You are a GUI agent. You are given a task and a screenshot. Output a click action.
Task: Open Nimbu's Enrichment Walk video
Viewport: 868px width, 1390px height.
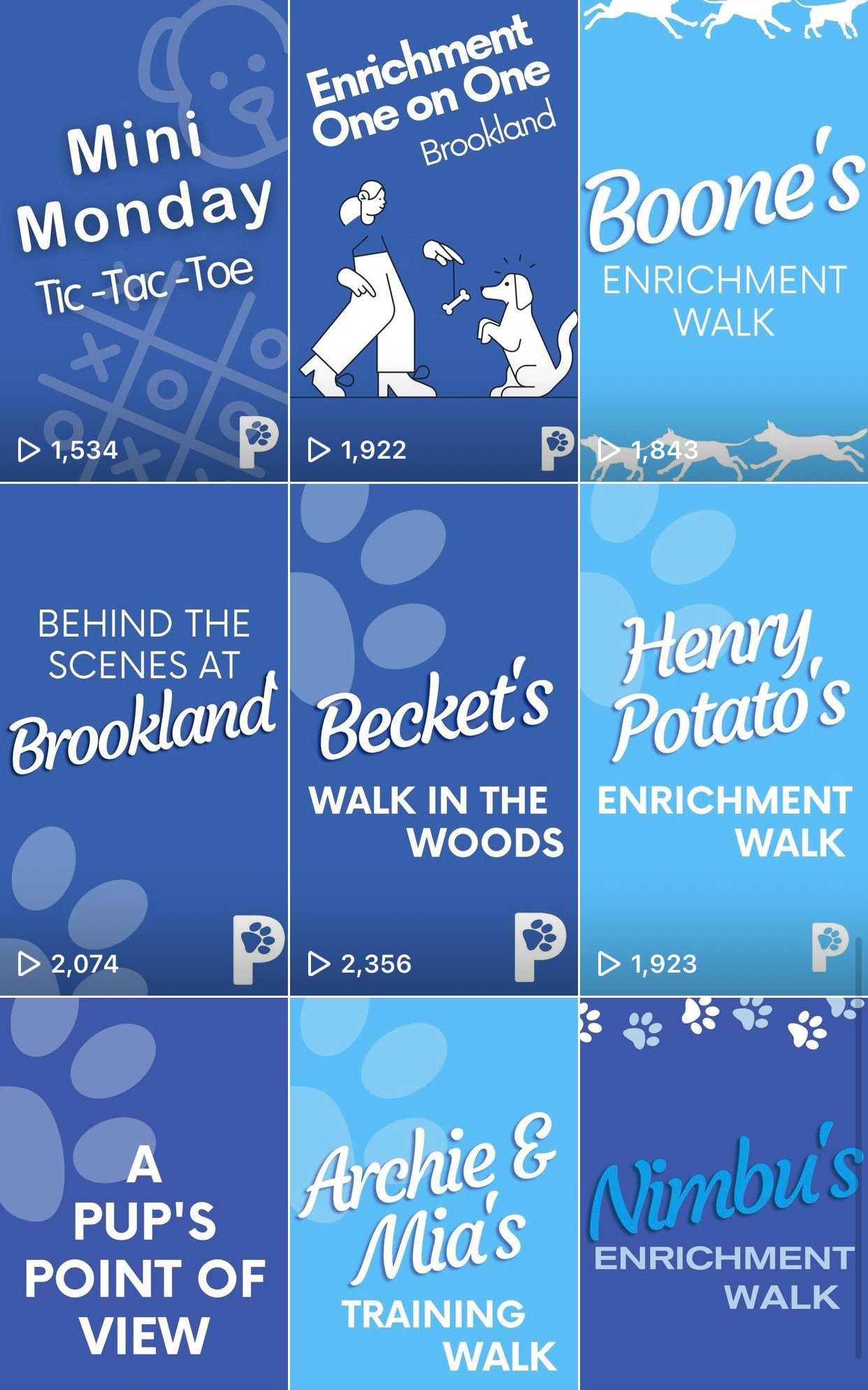point(724,1194)
